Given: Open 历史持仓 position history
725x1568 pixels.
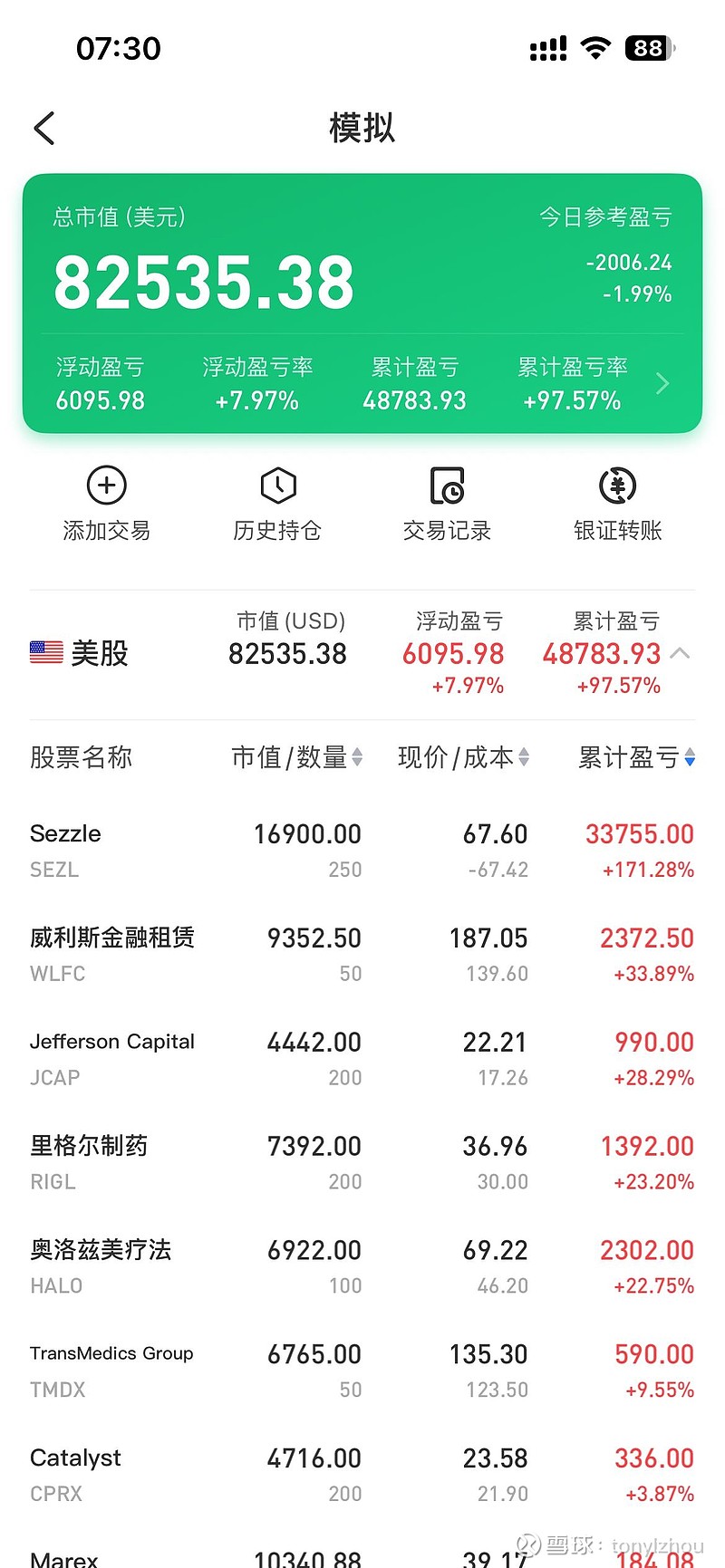Looking at the screenshot, I should click(277, 504).
